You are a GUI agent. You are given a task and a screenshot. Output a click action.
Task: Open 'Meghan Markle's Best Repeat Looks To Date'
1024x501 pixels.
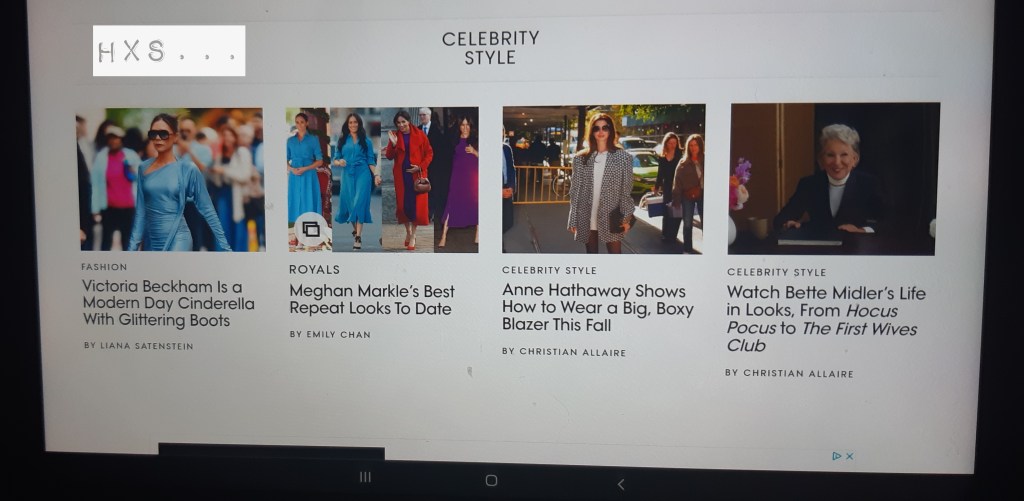point(371,300)
